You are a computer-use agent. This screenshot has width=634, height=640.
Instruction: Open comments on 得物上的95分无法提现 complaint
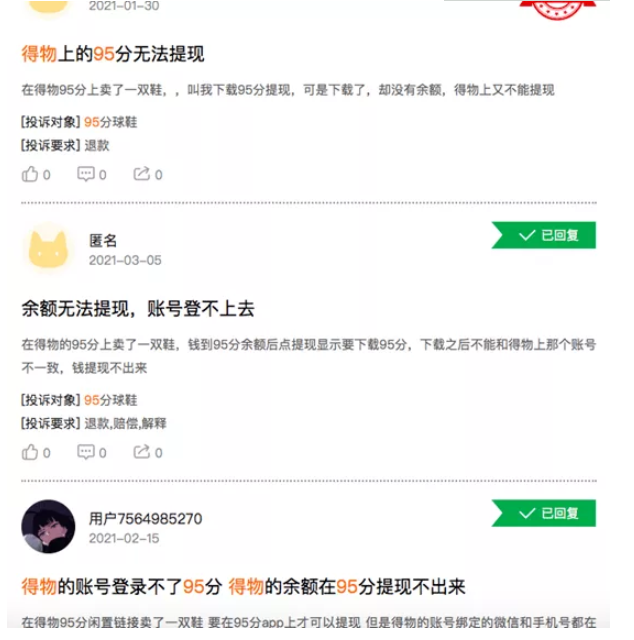click(87, 174)
